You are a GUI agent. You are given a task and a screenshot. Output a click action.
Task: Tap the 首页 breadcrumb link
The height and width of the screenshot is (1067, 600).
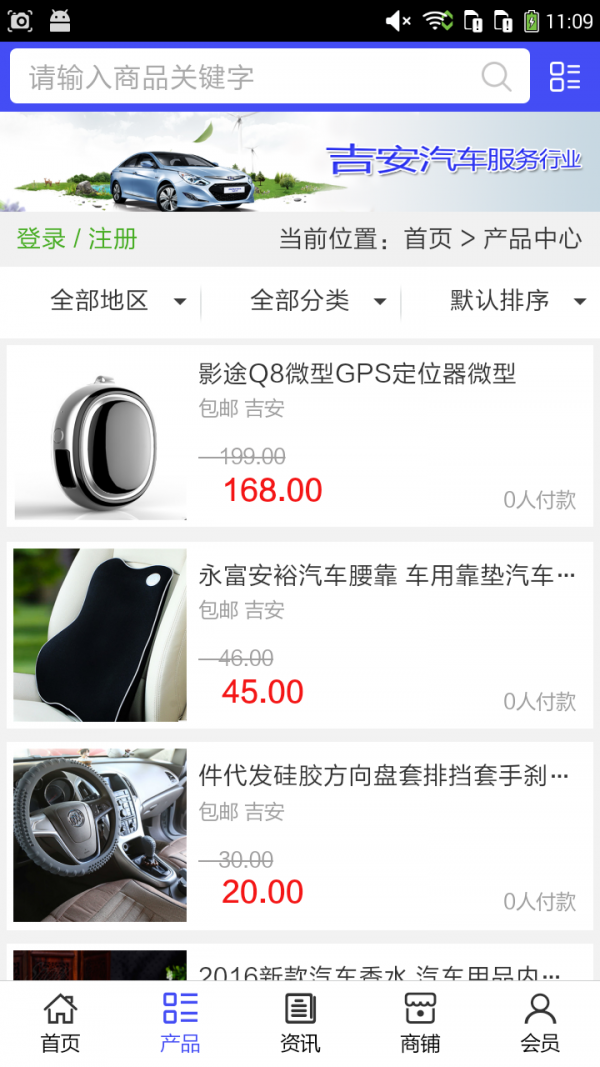pos(428,239)
